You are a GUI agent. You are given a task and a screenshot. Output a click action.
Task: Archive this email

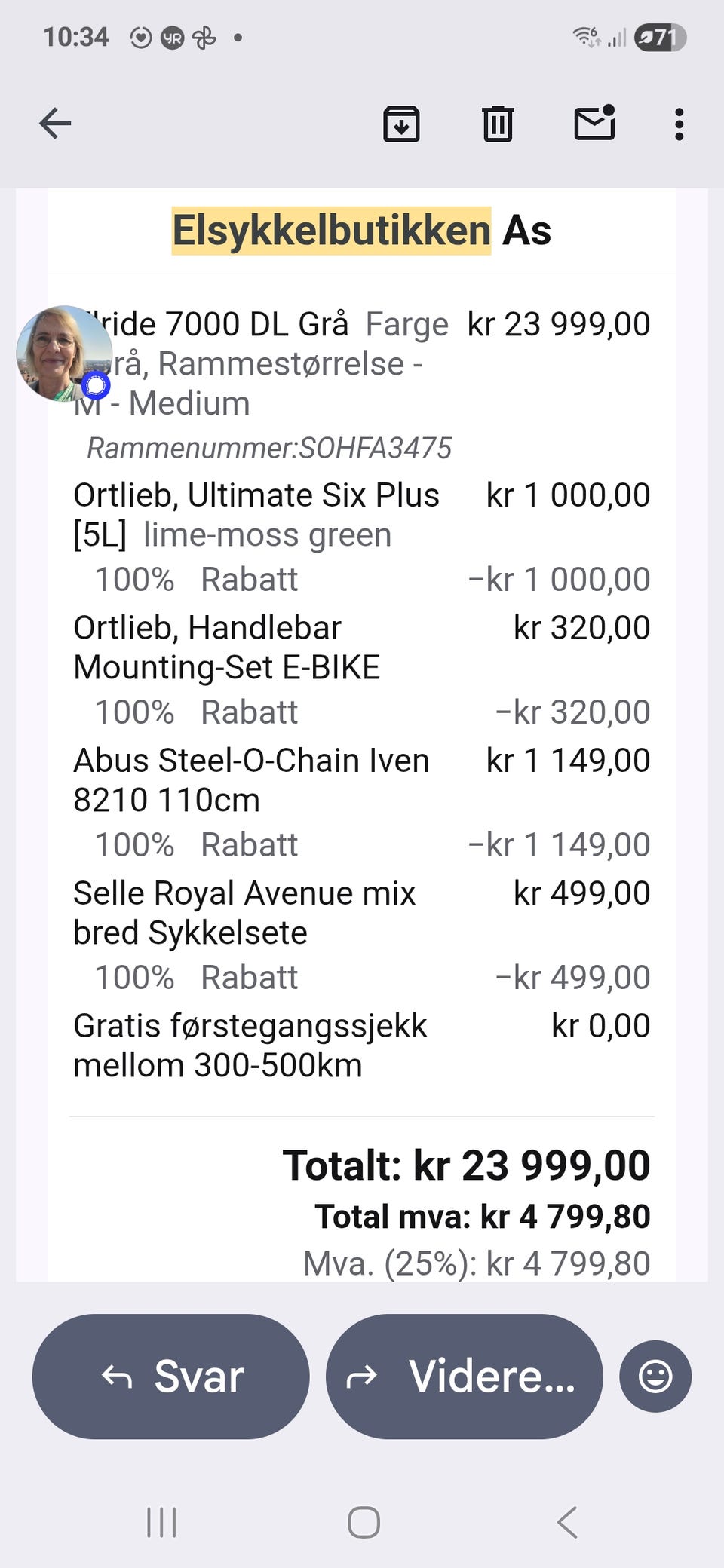(401, 124)
